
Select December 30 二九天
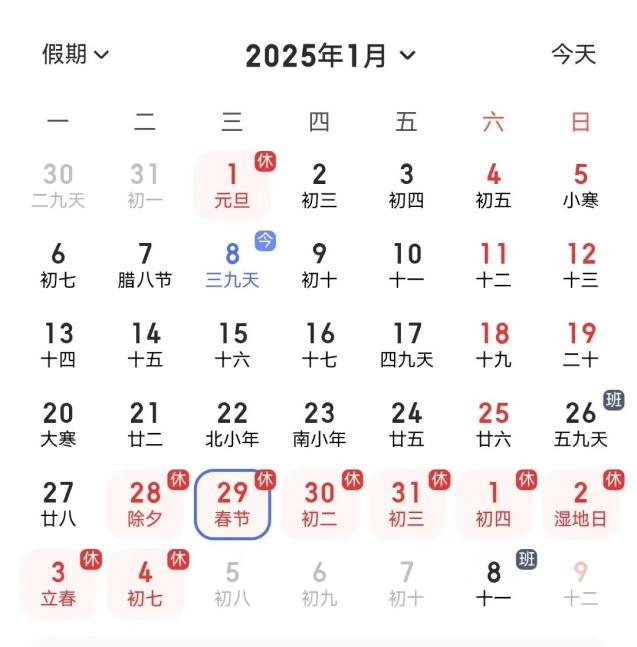tap(58, 186)
